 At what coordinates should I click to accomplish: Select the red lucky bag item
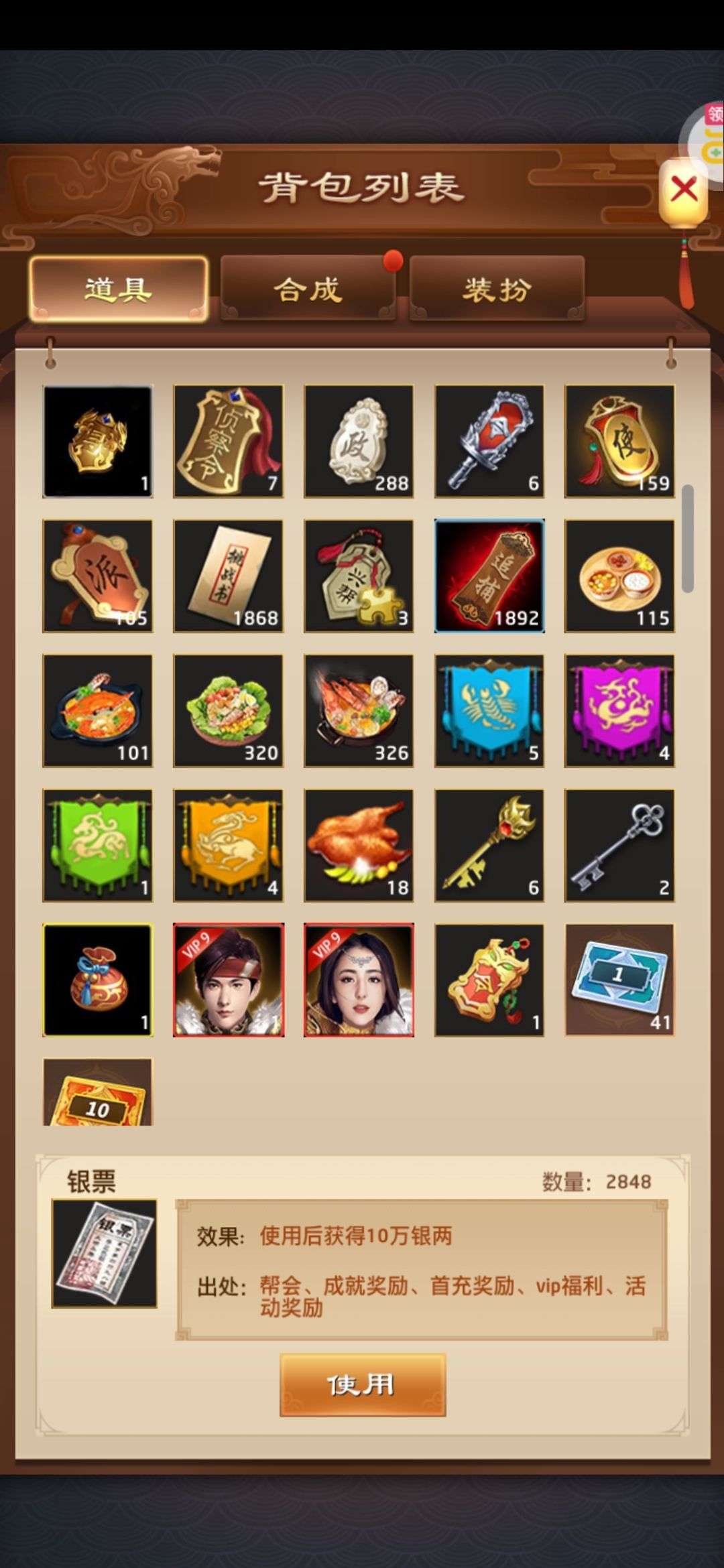(x=98, y=980)
